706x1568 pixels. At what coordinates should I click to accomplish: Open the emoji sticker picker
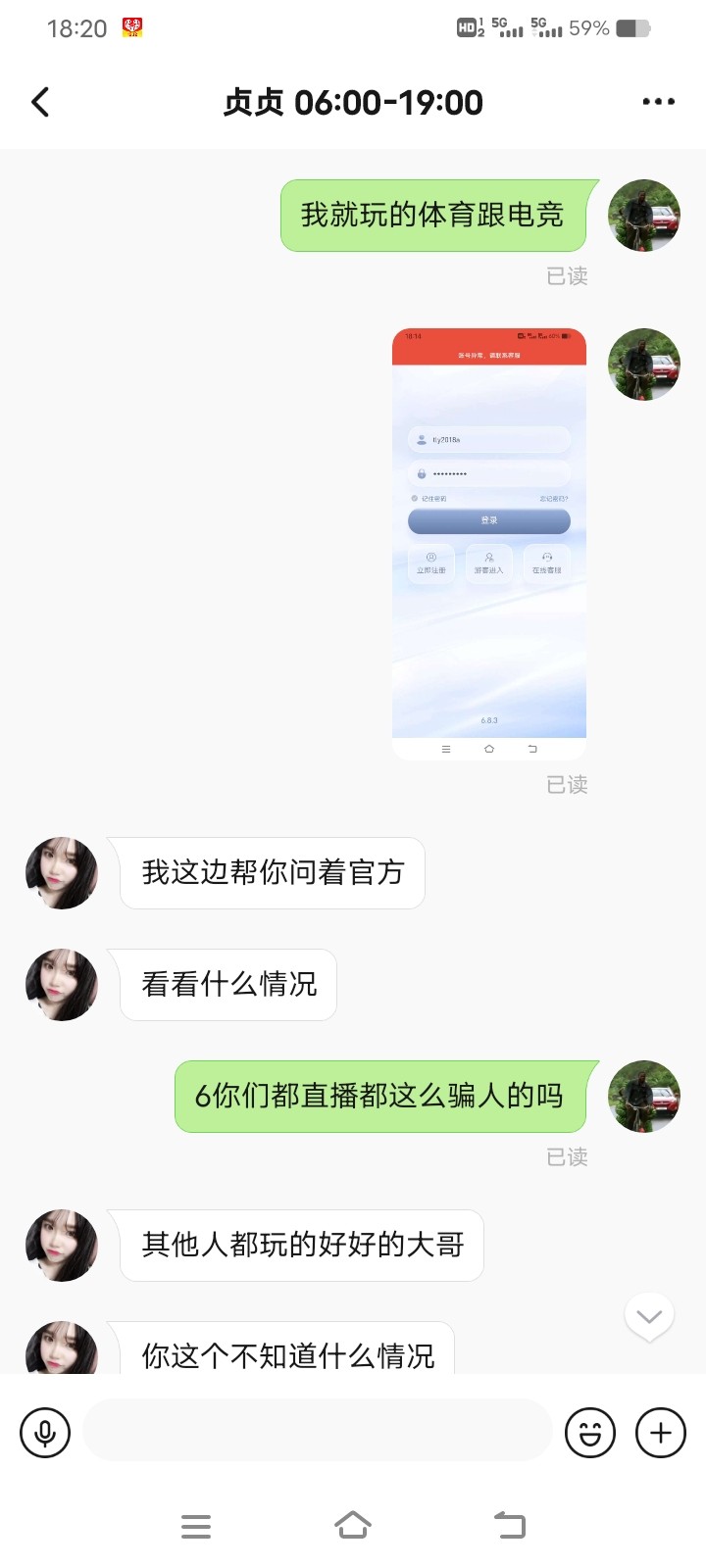589,1433
